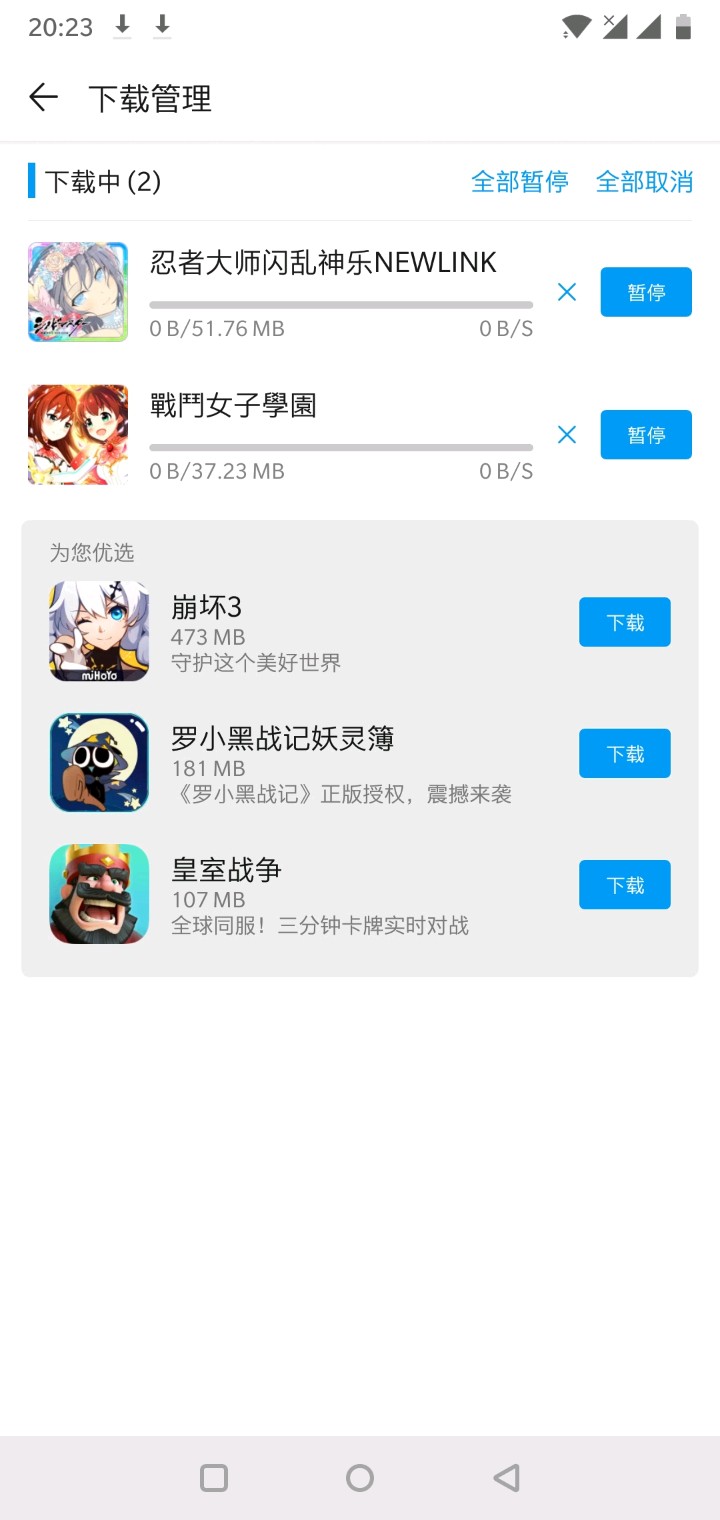Screen dimensions: 720x1520
Task: Pause the 戰鬥女子學園 download
Action: pyautogui.click(x=646, y=435)
